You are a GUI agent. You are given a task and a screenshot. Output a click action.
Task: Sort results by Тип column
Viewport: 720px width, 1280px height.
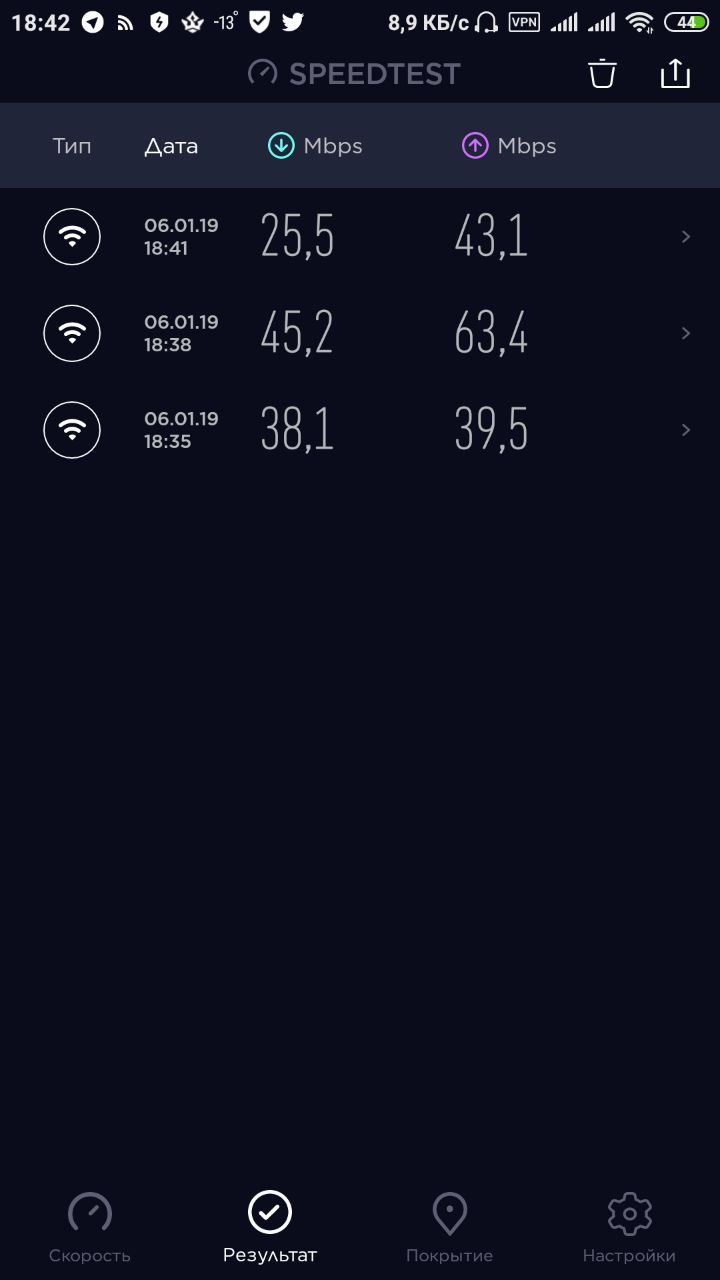[x=72, y=146]
